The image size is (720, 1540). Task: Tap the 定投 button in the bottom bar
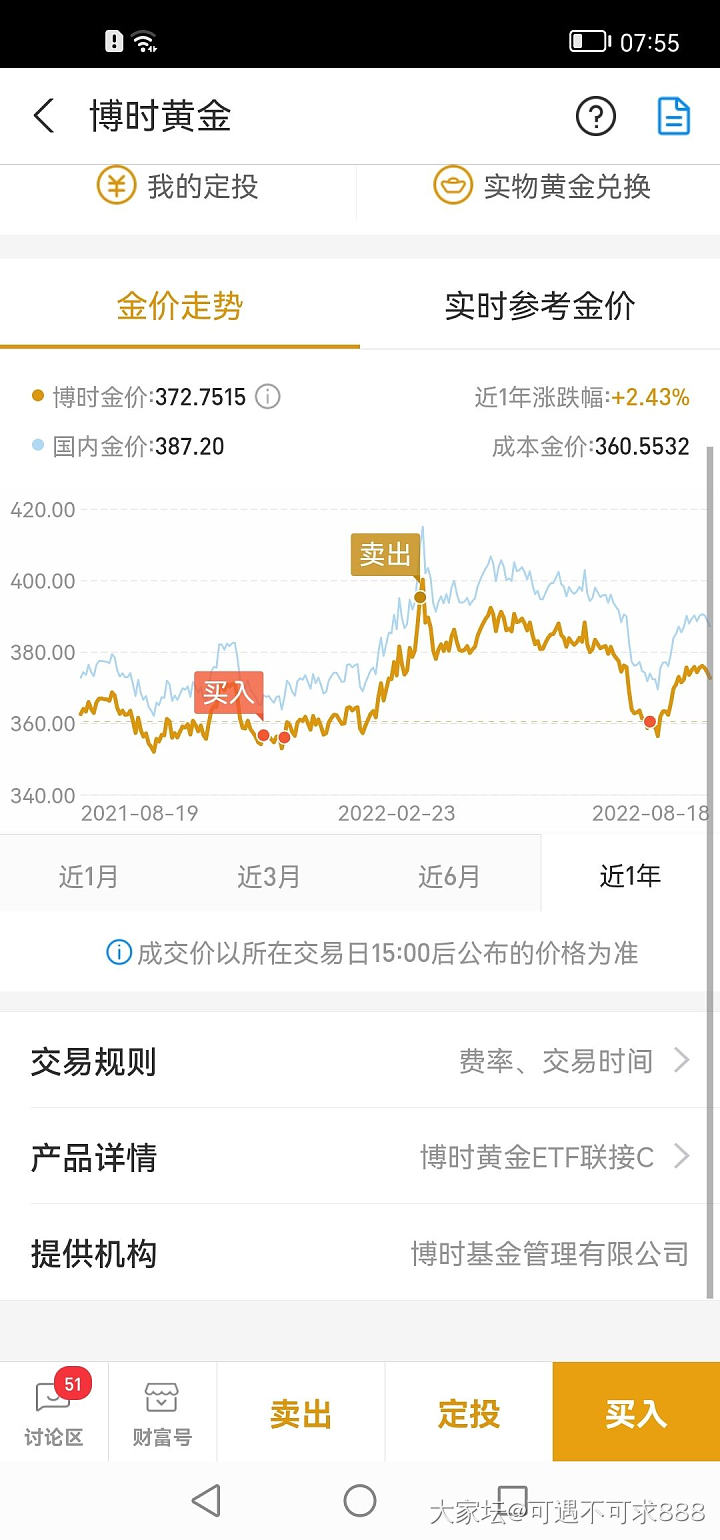469,1413
